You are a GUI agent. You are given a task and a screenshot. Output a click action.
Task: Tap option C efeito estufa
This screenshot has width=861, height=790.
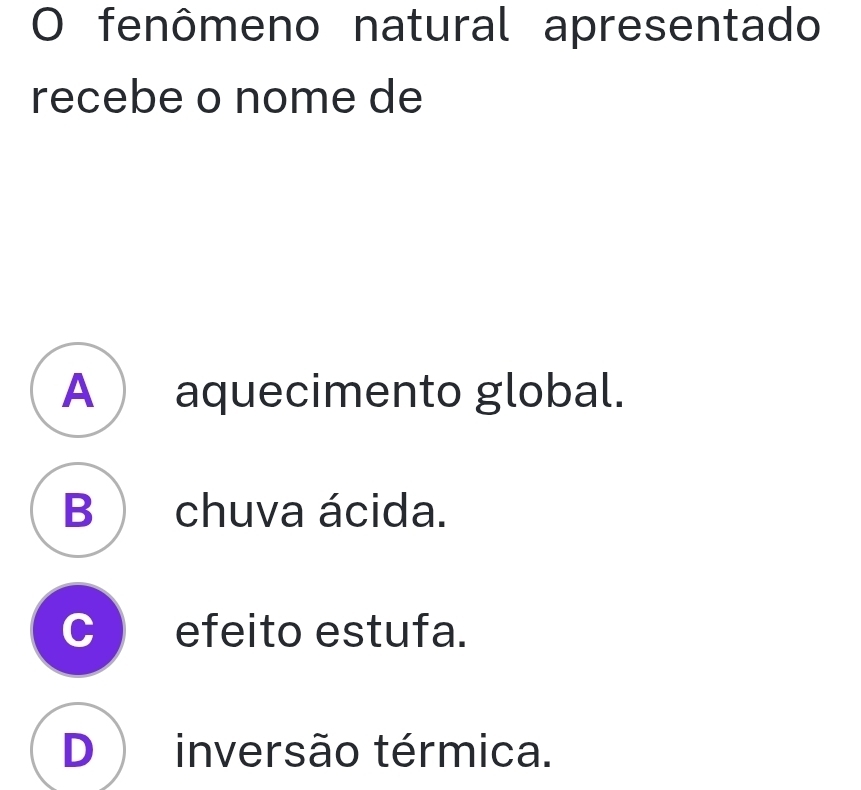coord(79,630)
